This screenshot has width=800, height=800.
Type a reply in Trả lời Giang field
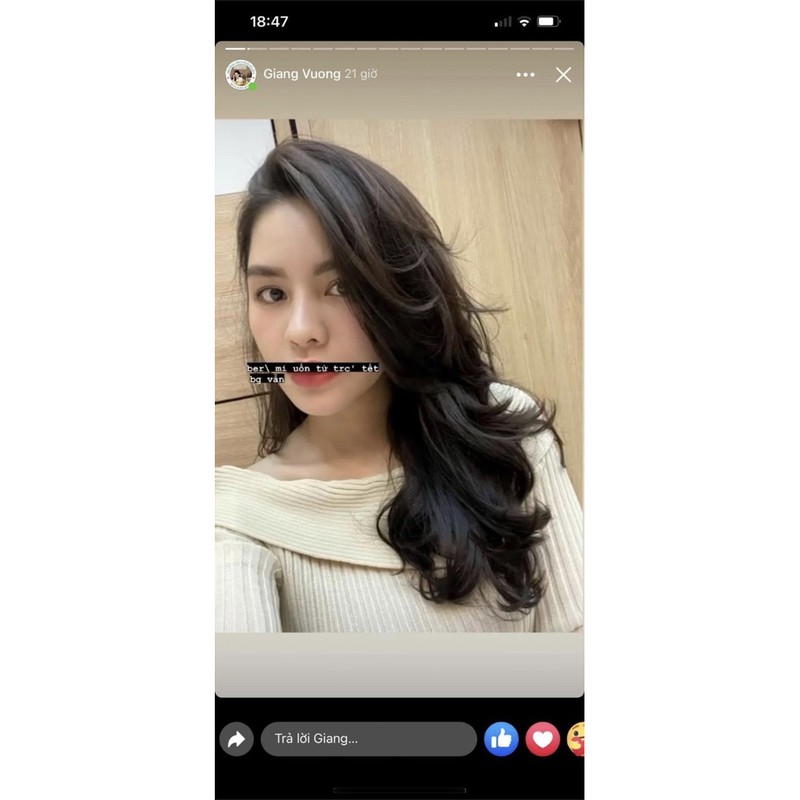tap(368, 740)
